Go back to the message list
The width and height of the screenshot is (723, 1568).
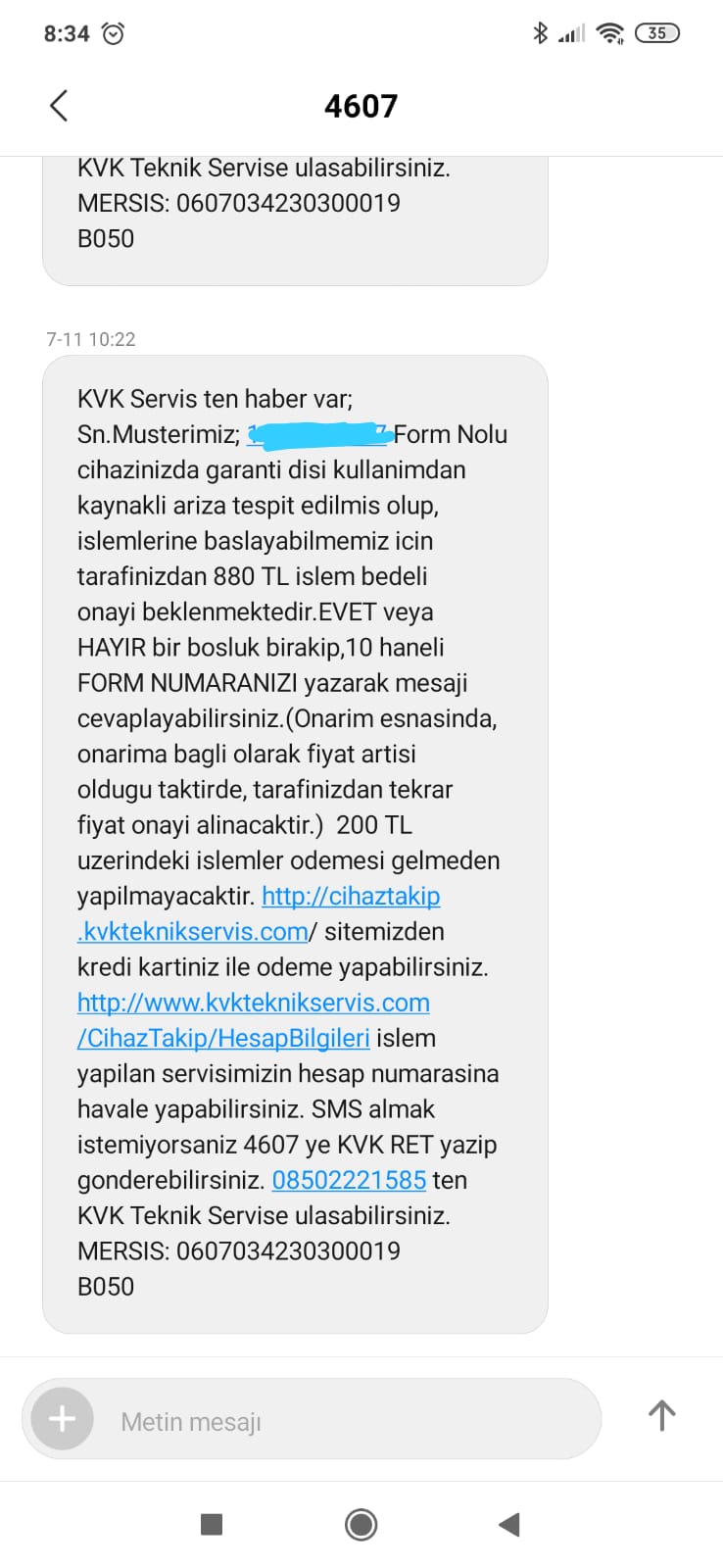click(59, 106)
